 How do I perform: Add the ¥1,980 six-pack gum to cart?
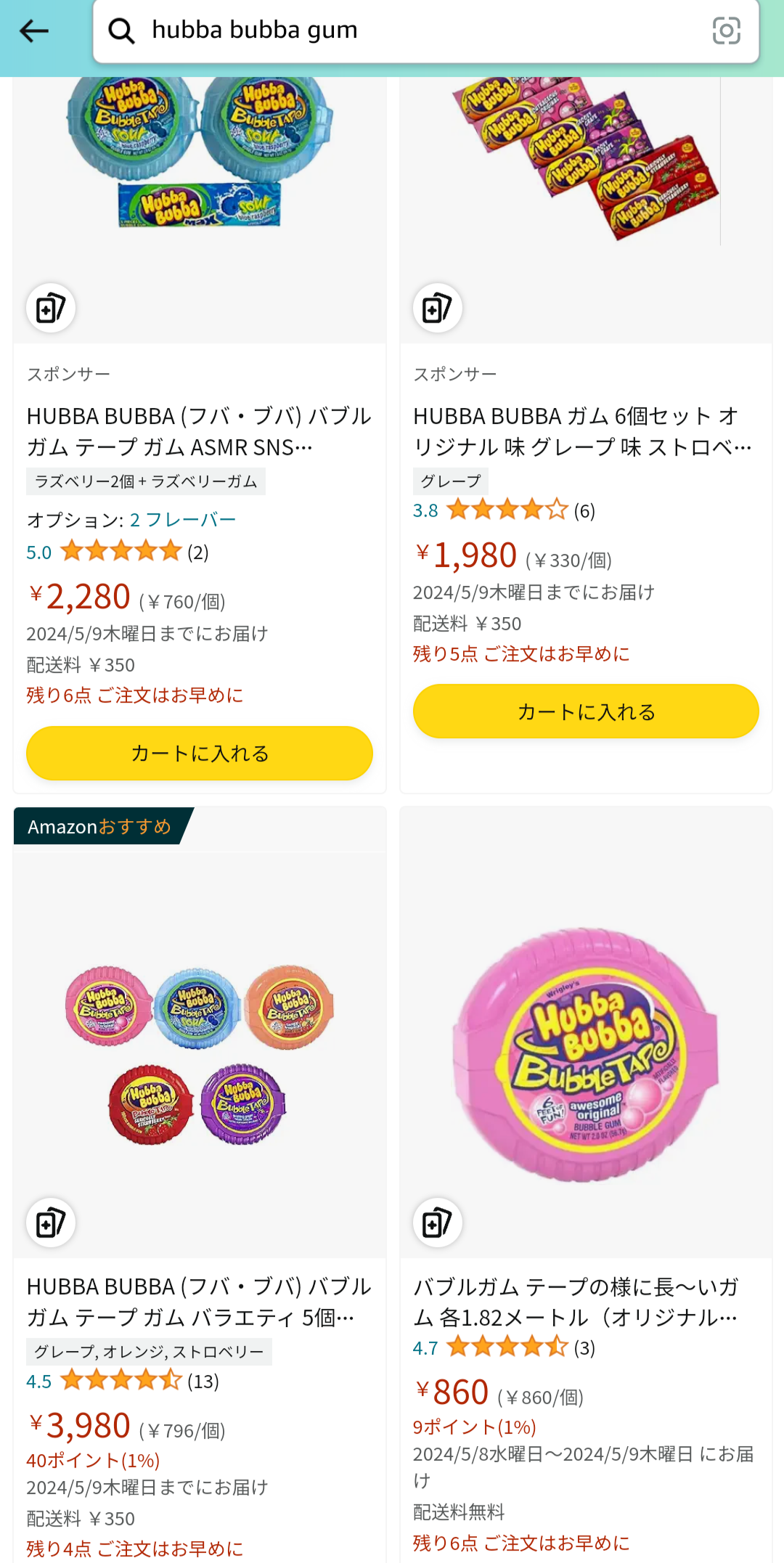[x=586, y=711]
